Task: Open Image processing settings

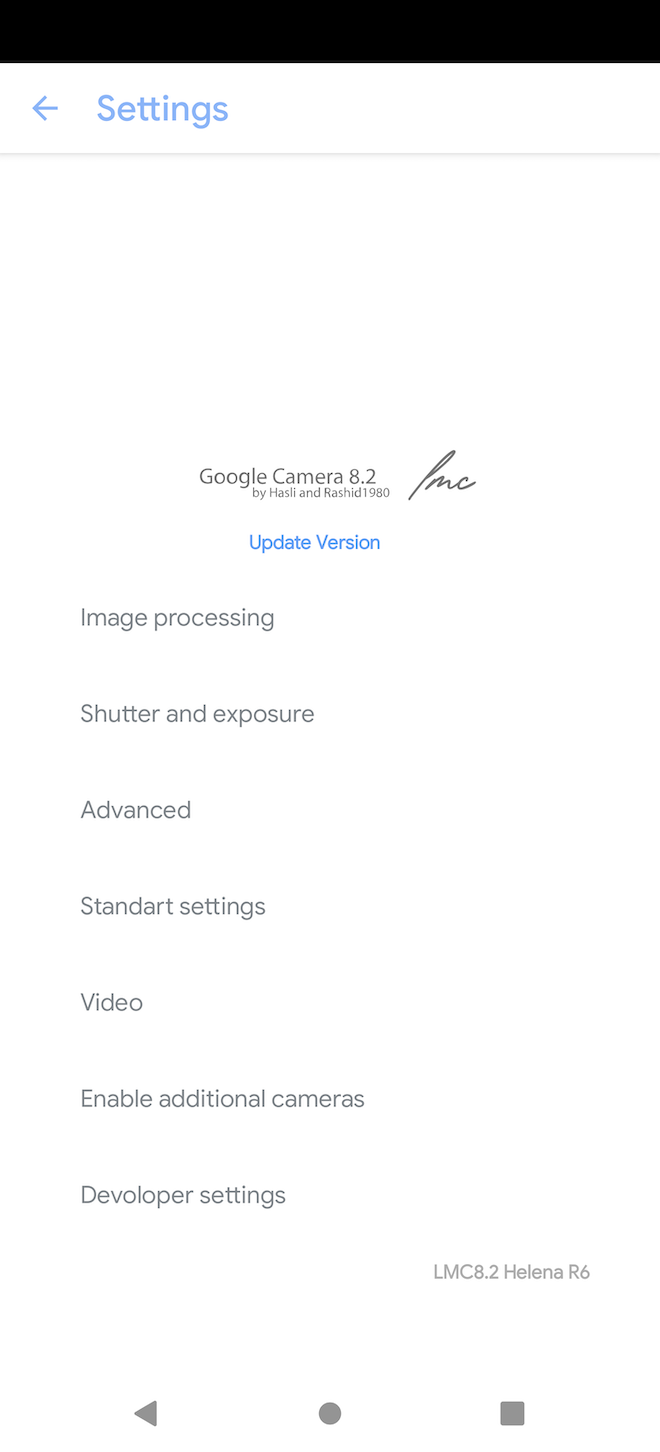Action: coord(177,618)
